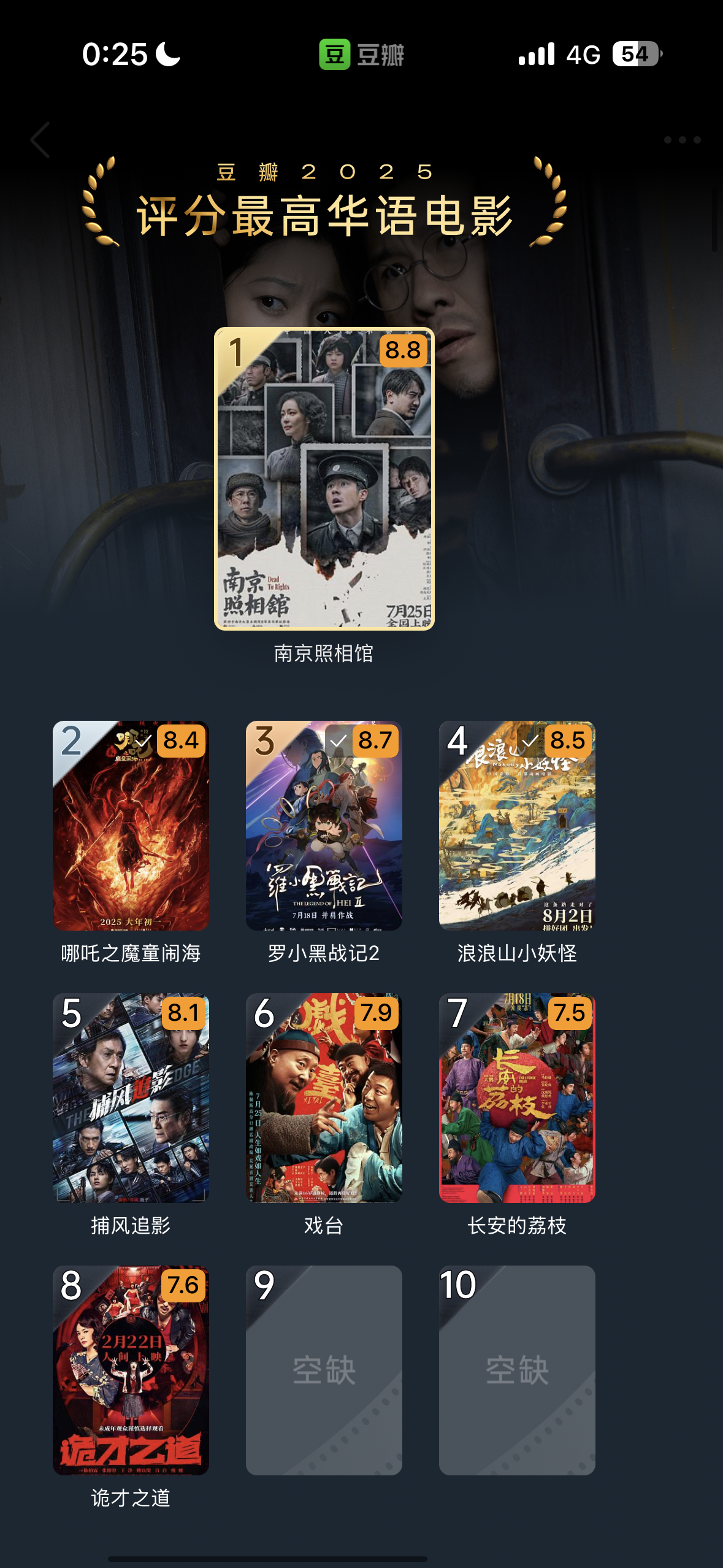Tap the 戏台 film card
The image size is (723, 1568).
coord(324,1098)
